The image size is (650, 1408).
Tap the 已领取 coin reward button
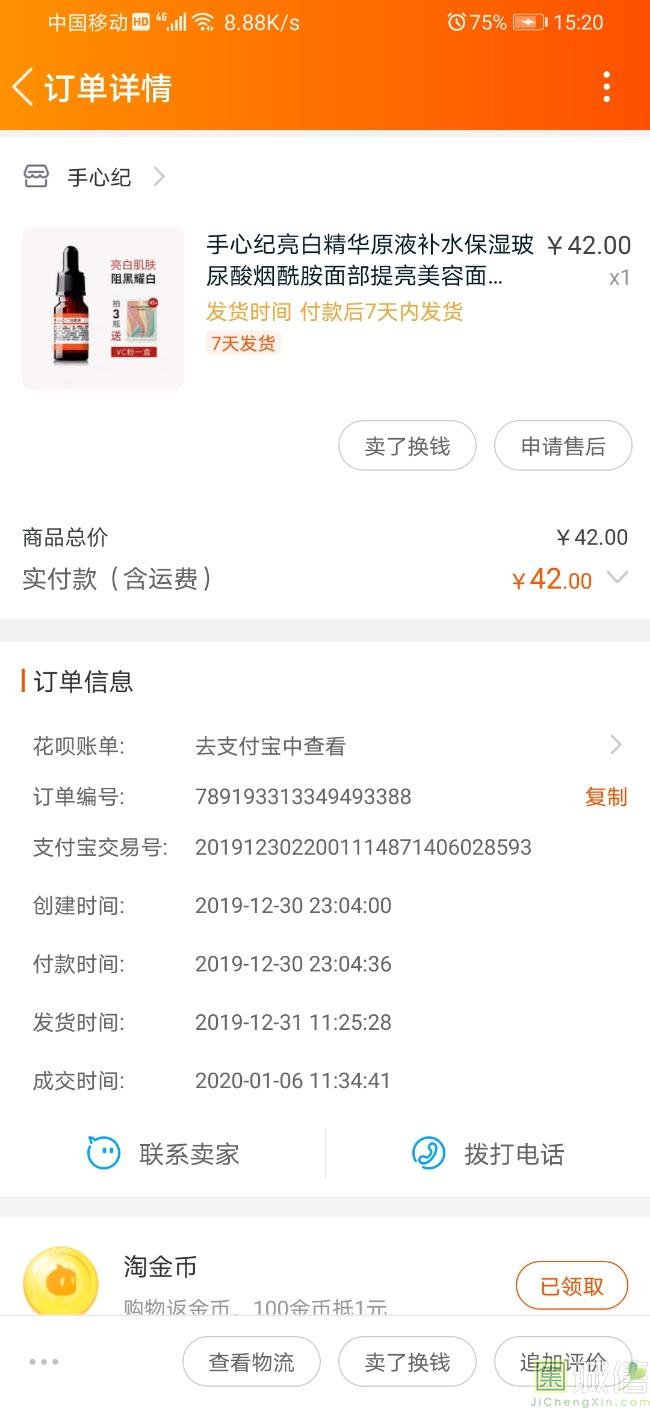(572, 1286)
